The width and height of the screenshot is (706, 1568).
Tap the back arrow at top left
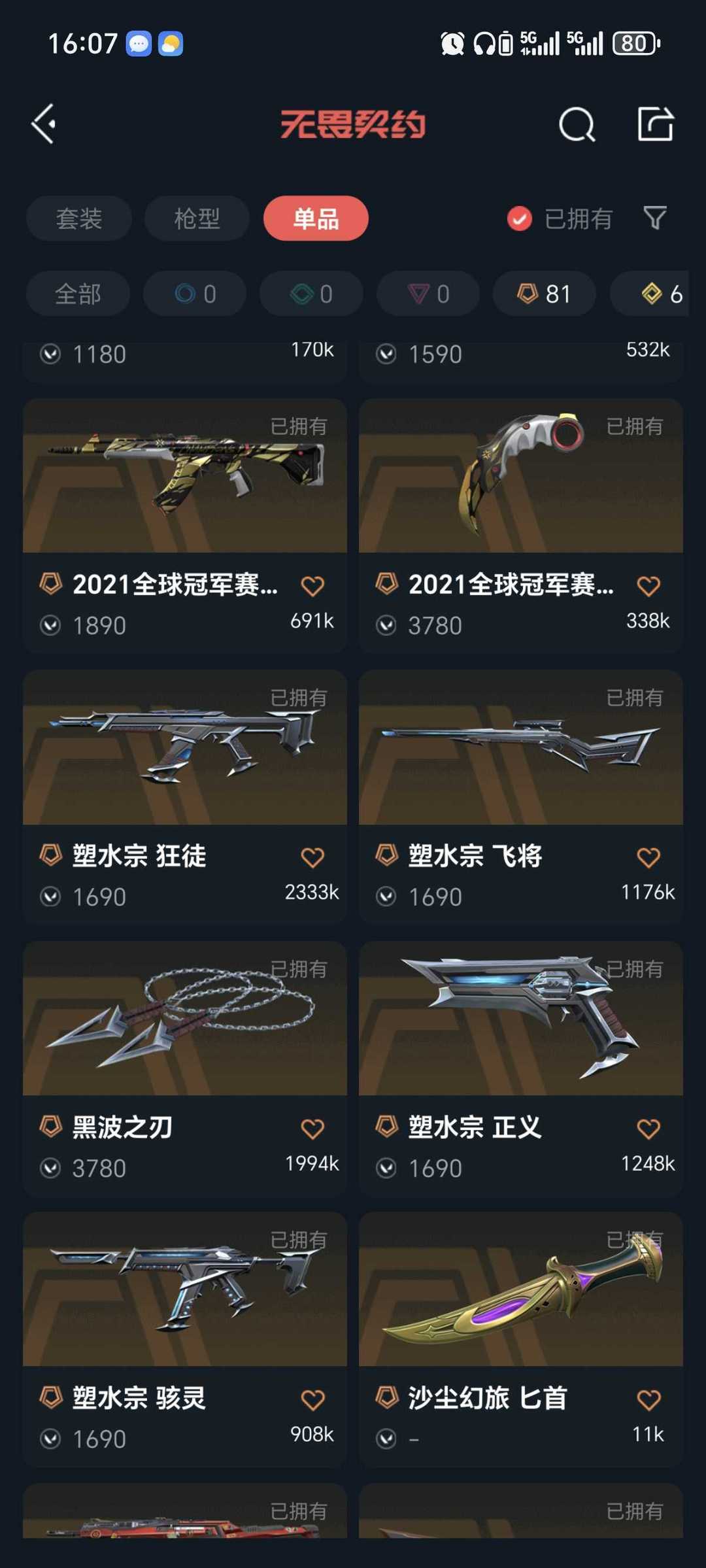(x=44, y=124)
